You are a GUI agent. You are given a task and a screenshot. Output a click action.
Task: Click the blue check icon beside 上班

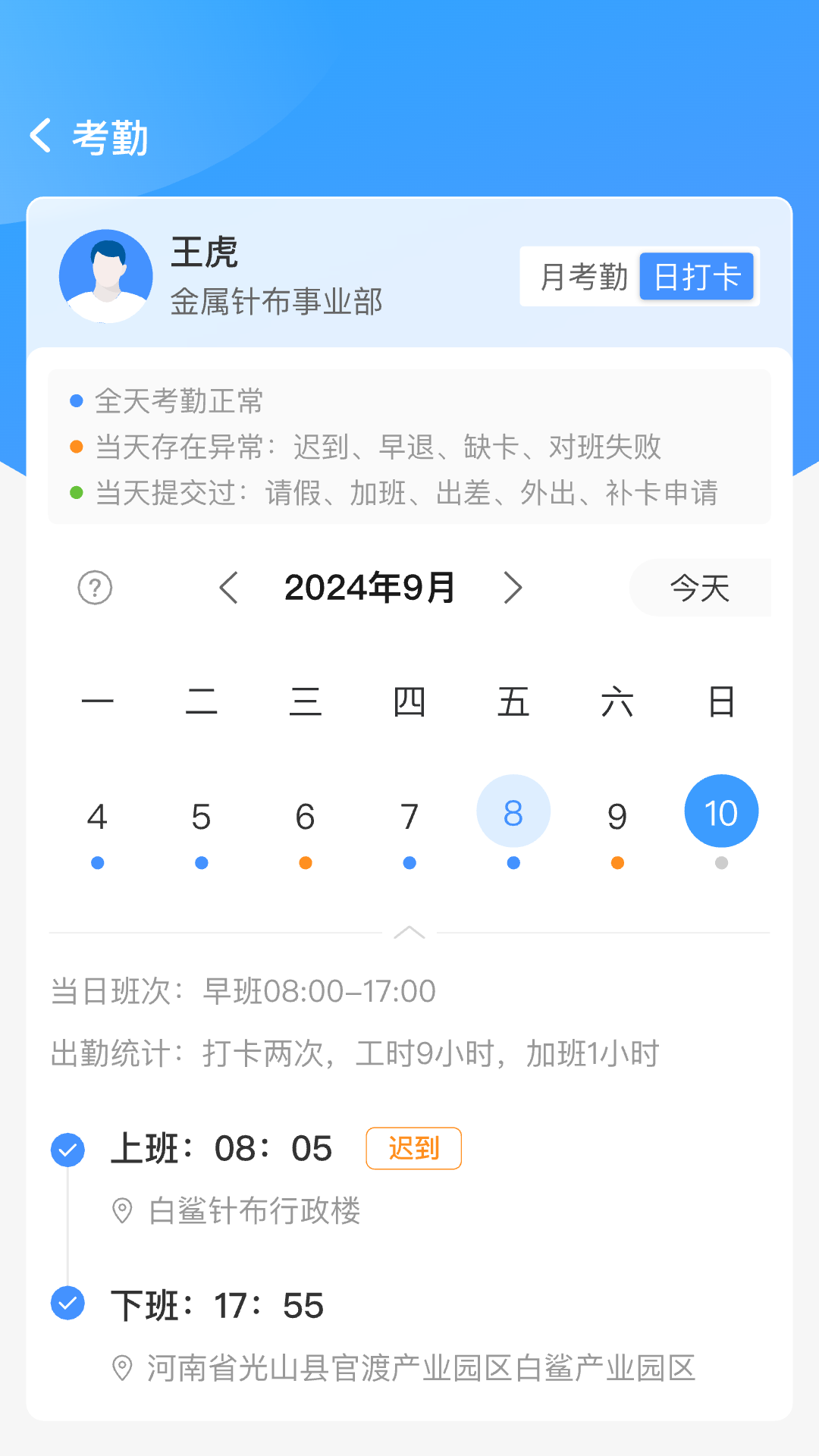tap(67, 1149)
